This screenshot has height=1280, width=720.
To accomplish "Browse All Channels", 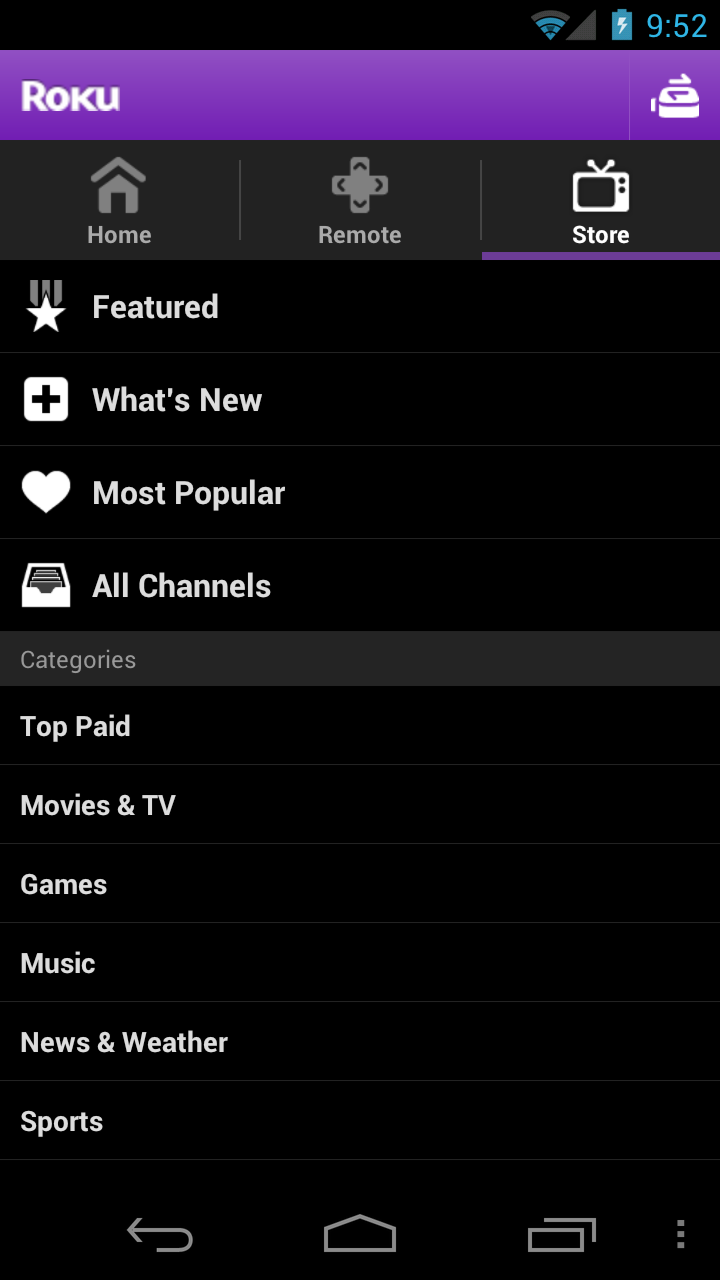I will 360,585.
